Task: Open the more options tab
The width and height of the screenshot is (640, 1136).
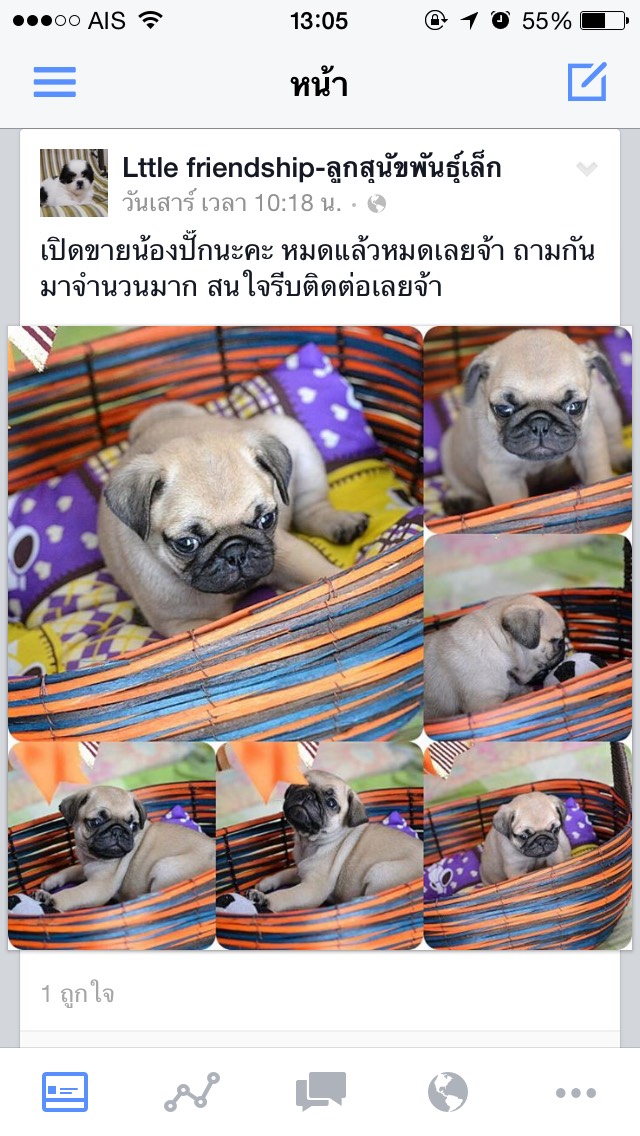Action: click(x=576, y=1092)
